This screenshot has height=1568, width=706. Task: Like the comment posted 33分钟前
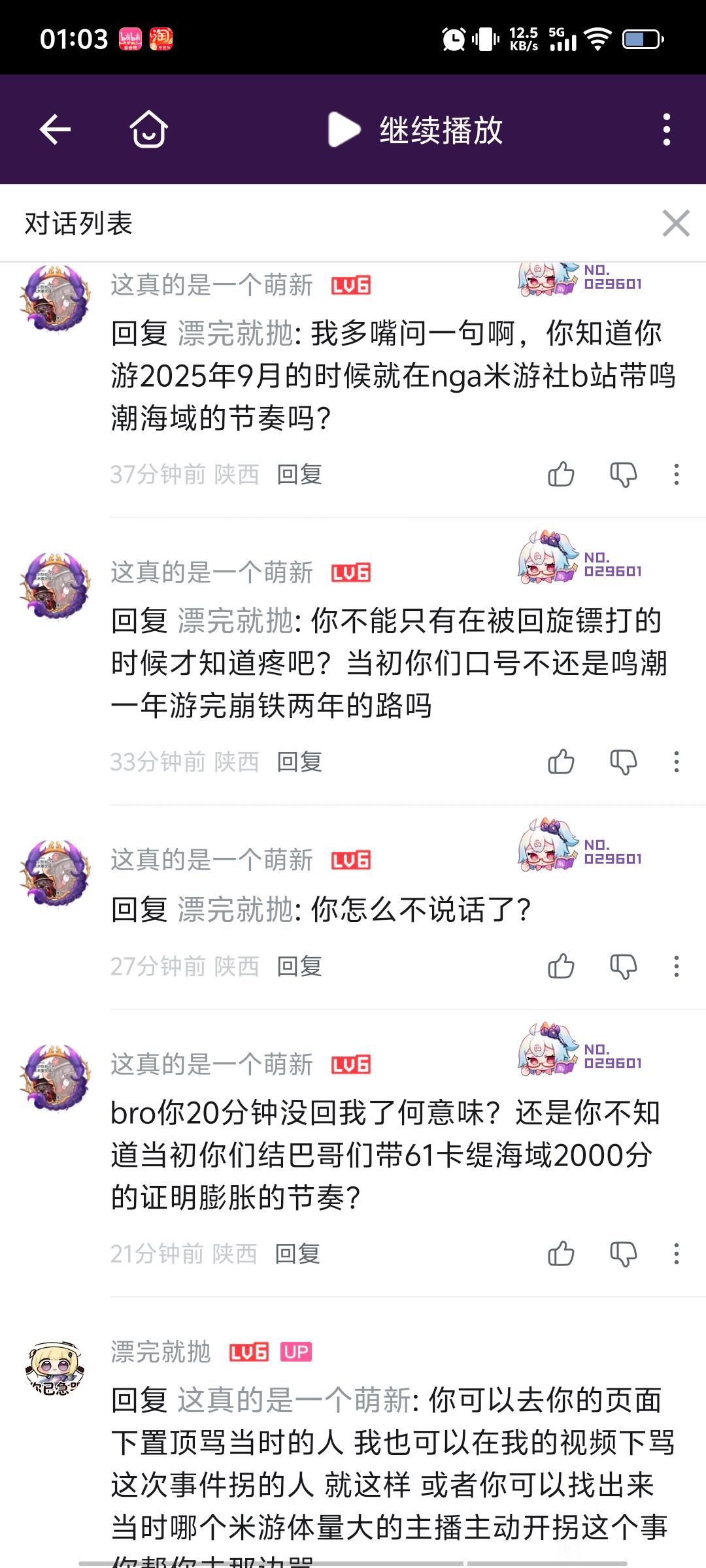coord(561,762)
